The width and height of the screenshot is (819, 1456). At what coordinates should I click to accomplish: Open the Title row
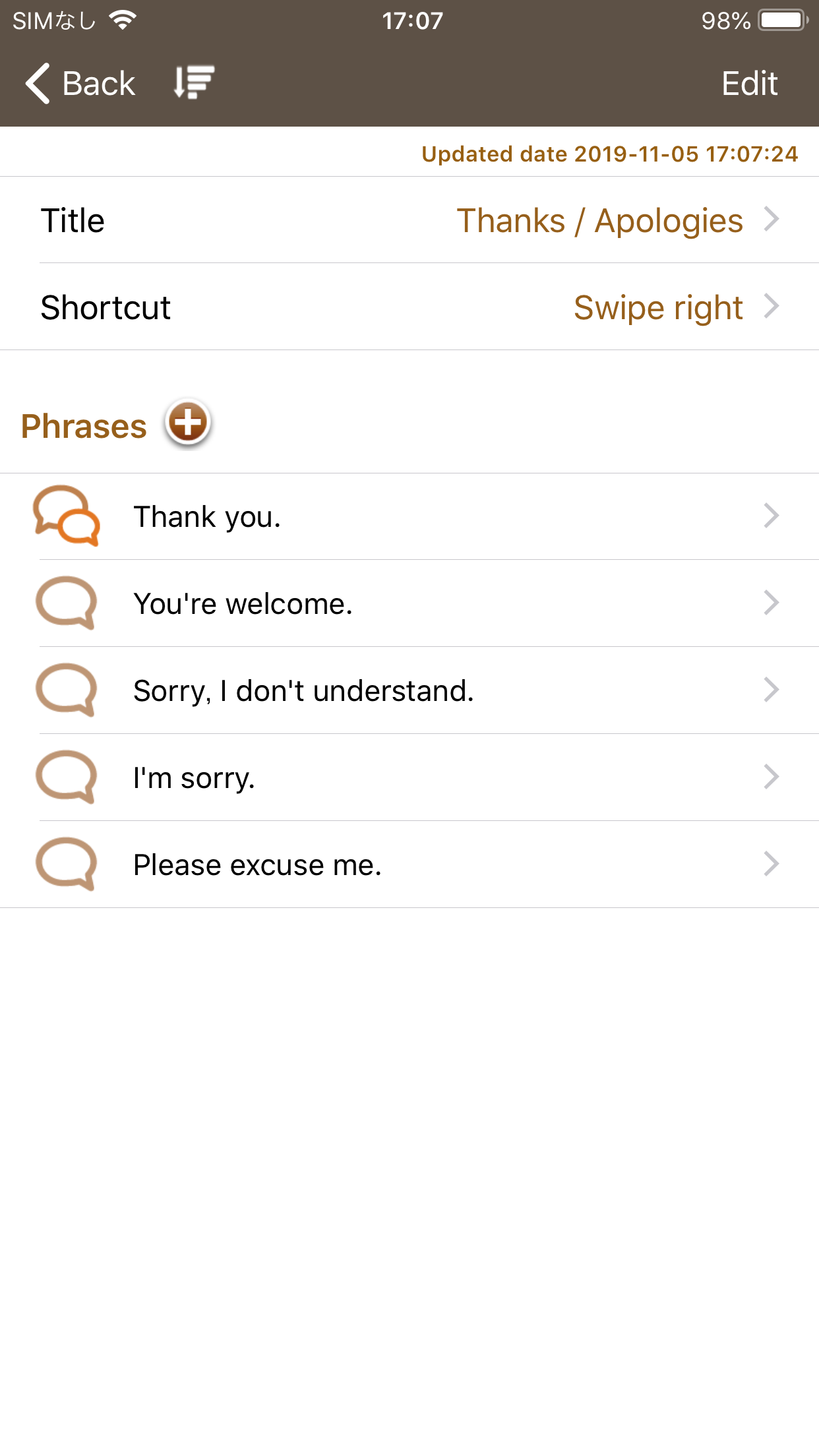409,220
